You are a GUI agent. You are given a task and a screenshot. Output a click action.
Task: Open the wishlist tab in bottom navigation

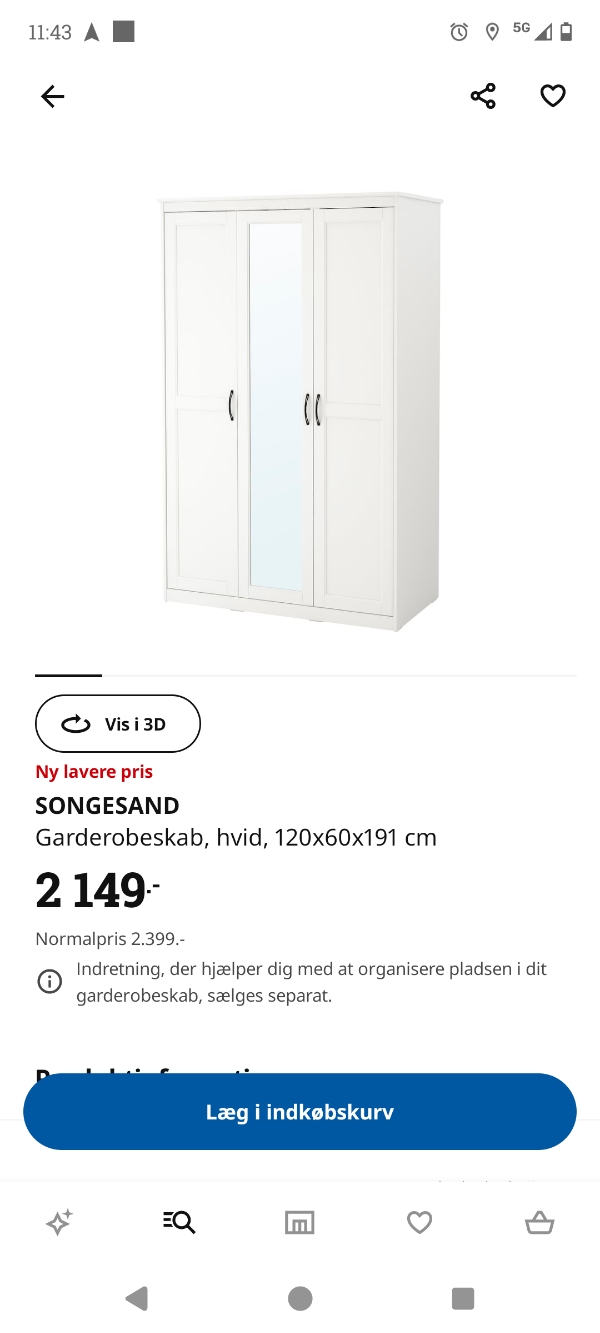pyautogui.click(x=419, y=1222)
